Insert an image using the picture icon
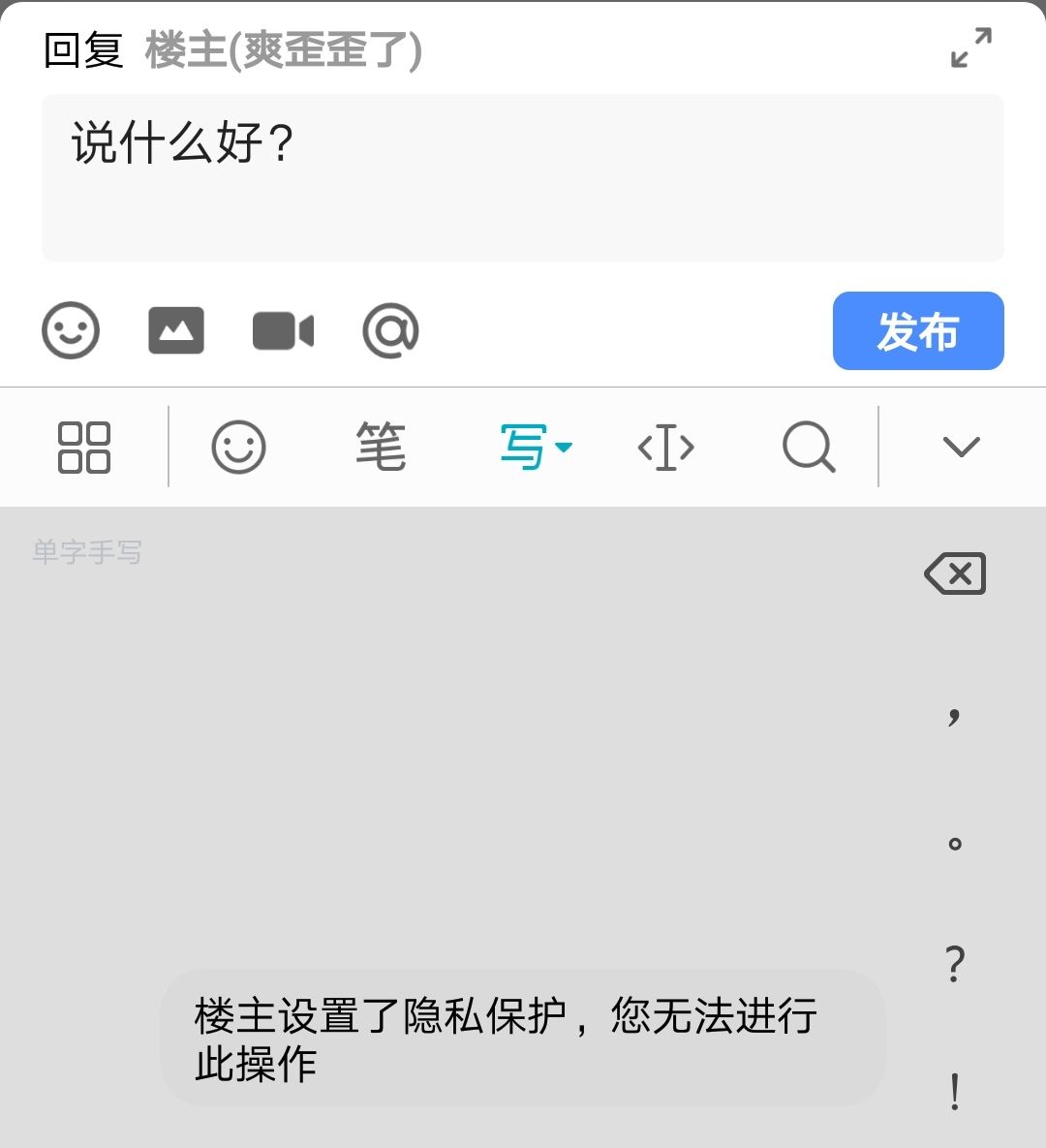 coord(175,330)
